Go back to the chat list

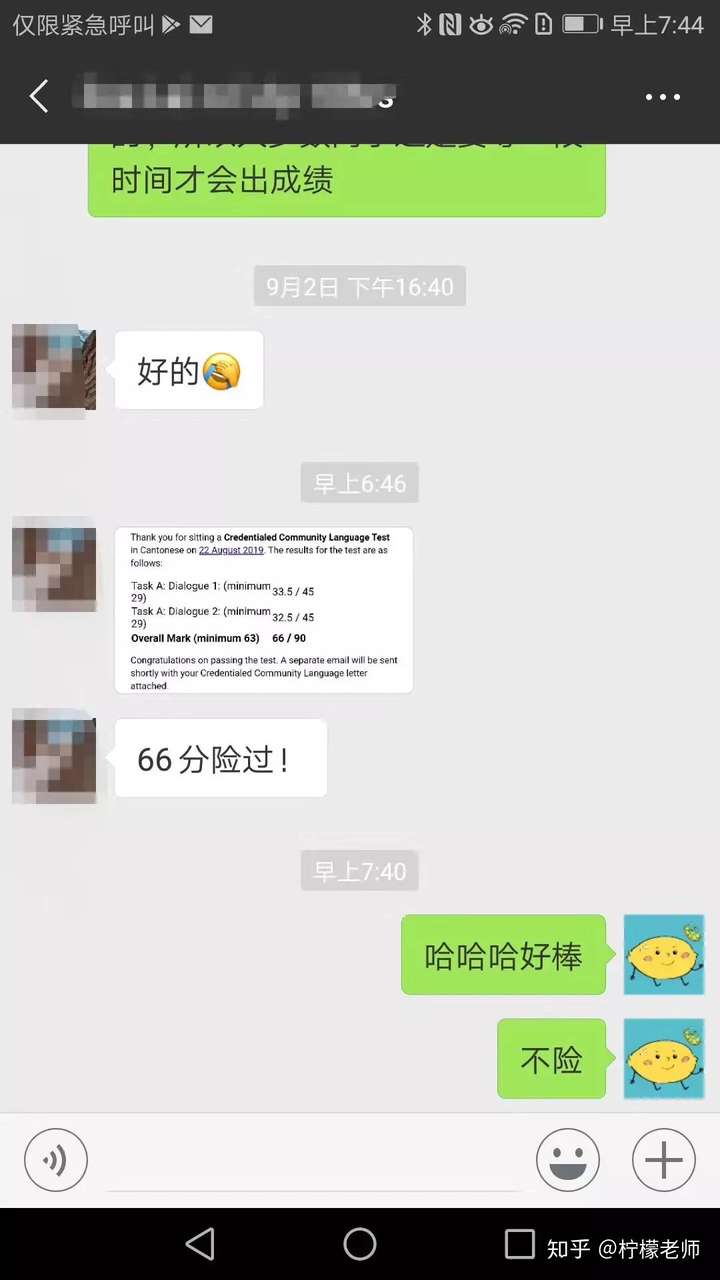[39, 97]
